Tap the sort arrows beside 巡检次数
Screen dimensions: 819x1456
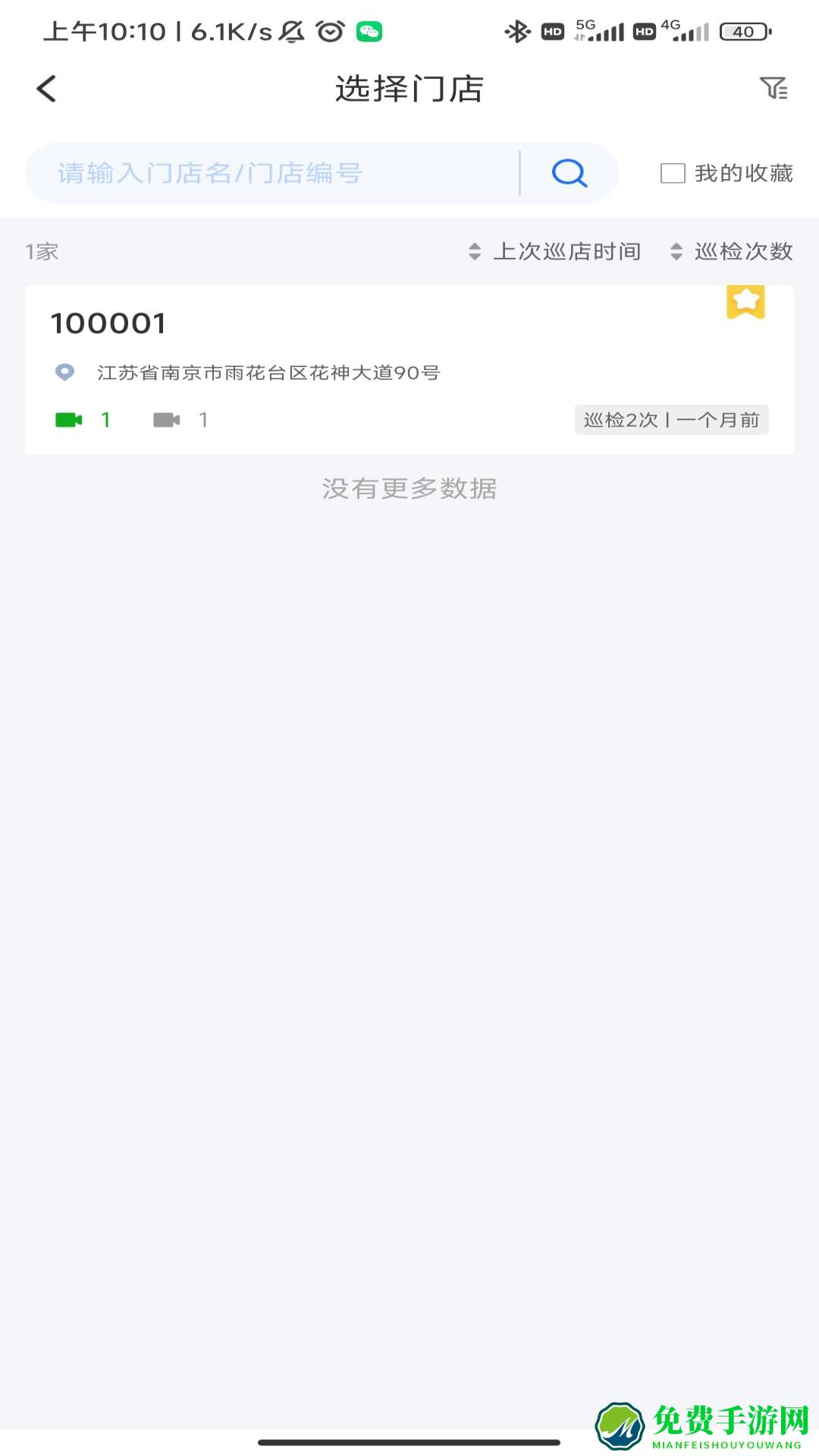[x=675, y=251]
